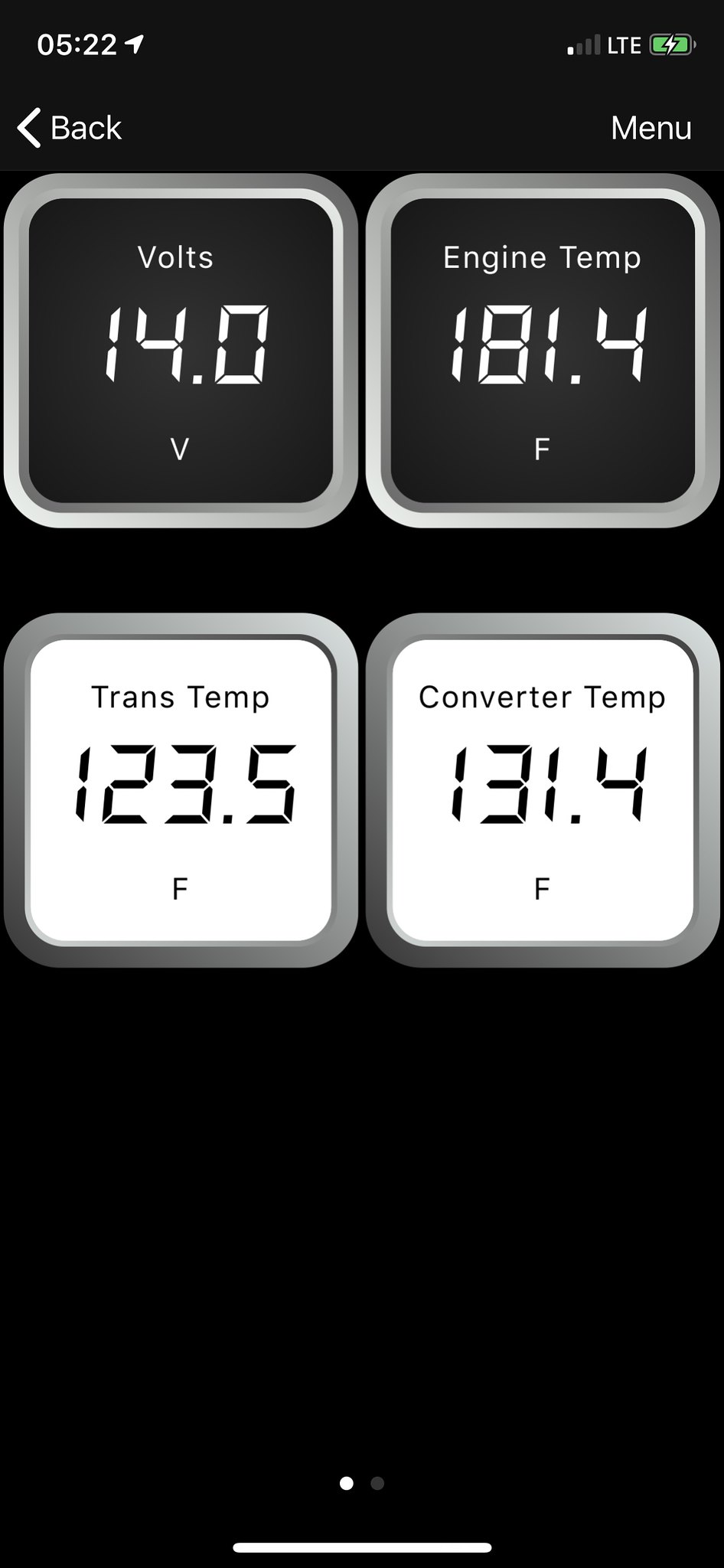Tap the Trans Temp gauge tile
This screenshot has width=724, height=1568.
[181, 790]
